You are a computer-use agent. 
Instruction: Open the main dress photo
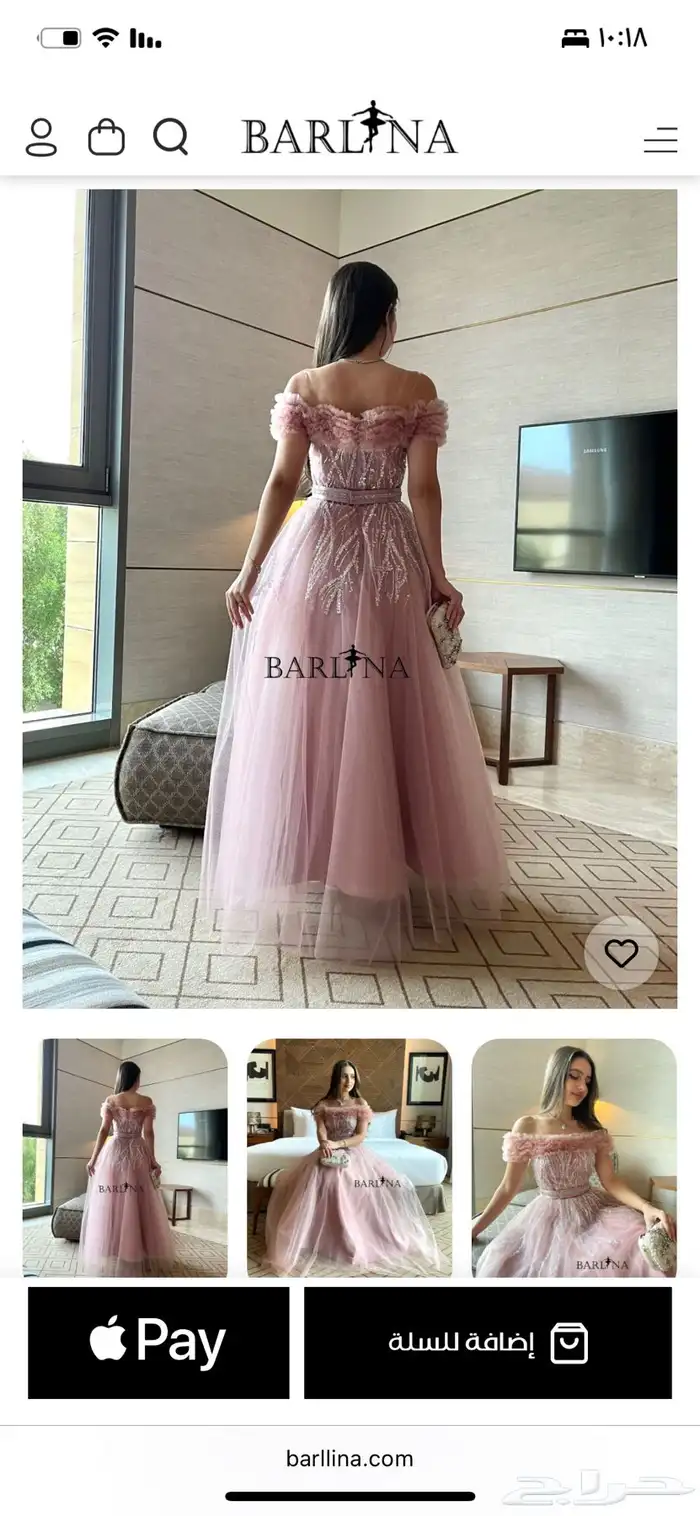pyautogui.click(x=349, y=598)
